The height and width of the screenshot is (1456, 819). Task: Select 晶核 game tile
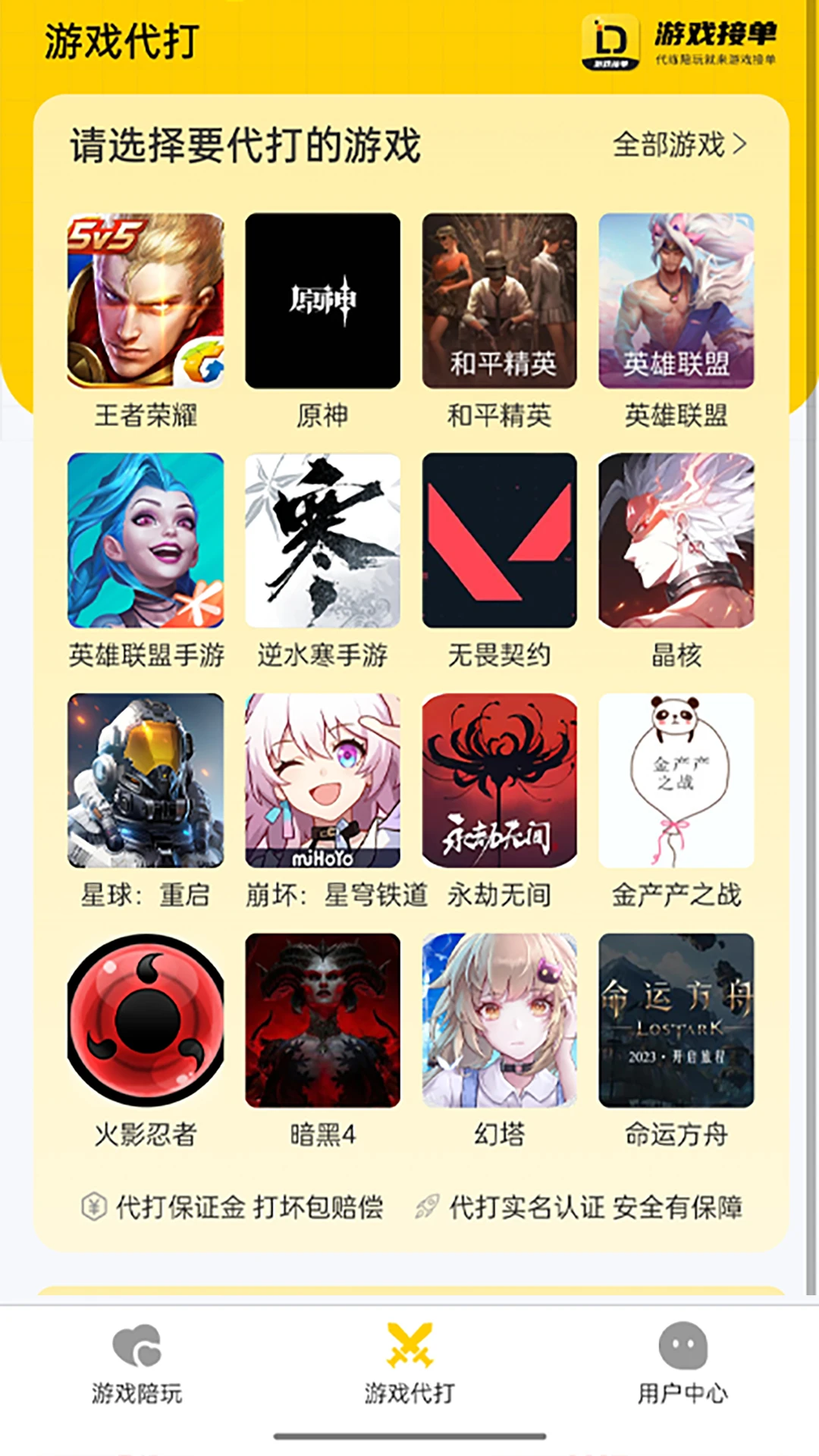click(676, 541)
